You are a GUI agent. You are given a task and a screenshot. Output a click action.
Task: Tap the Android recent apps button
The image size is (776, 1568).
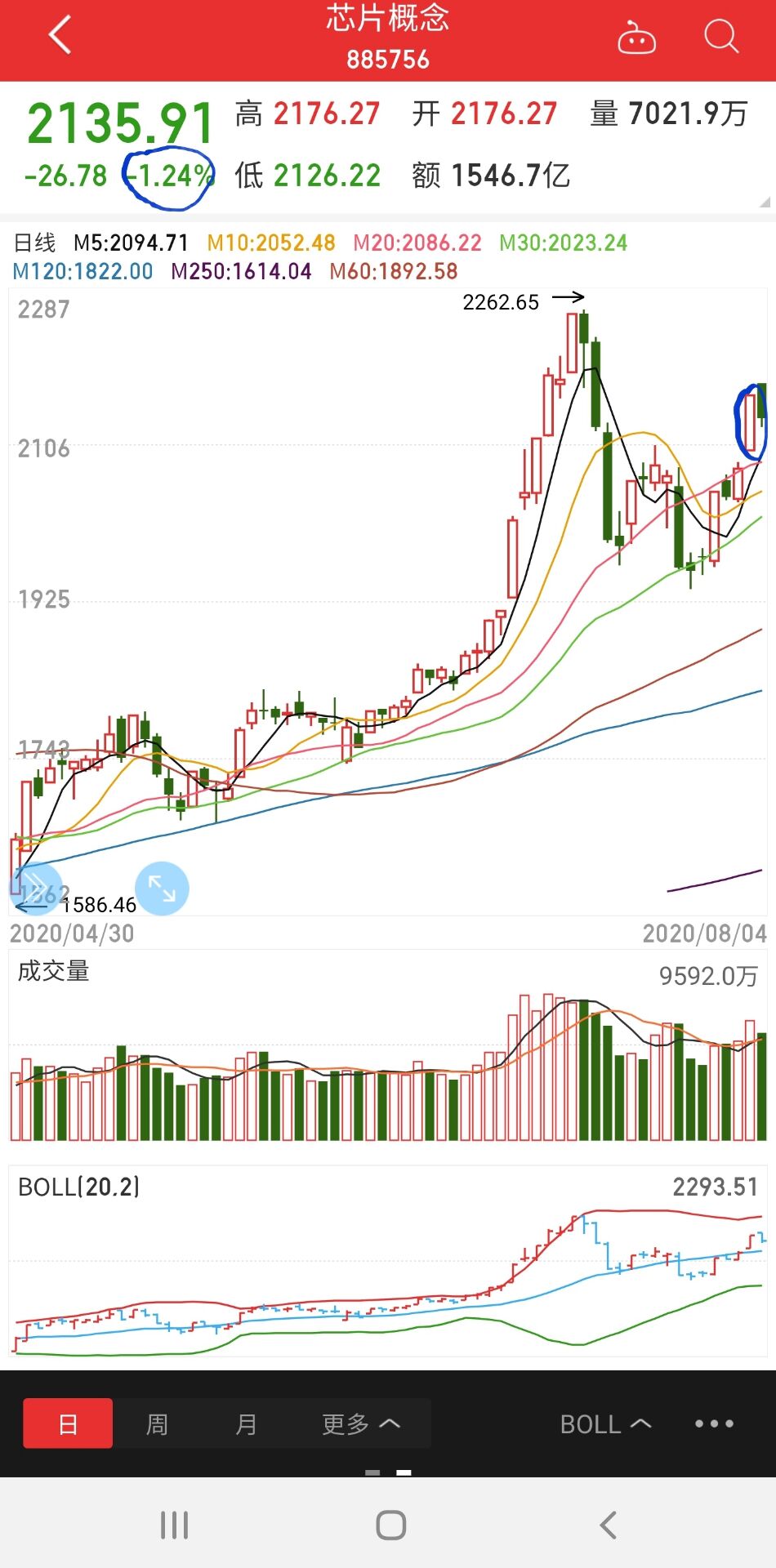pyautogui.click(x=175, y=1521)
